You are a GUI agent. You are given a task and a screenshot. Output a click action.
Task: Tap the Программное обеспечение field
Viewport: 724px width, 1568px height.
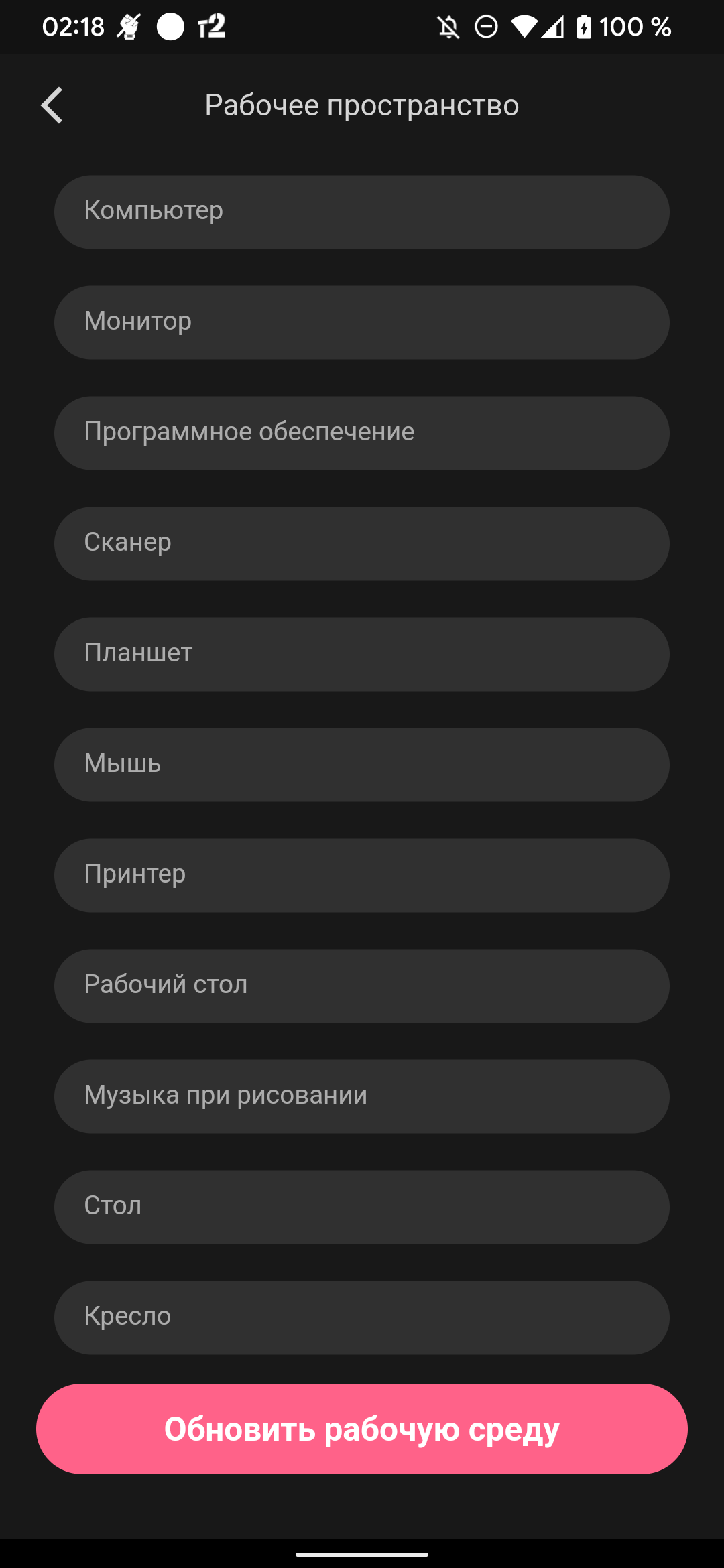[x=362, y=433]
